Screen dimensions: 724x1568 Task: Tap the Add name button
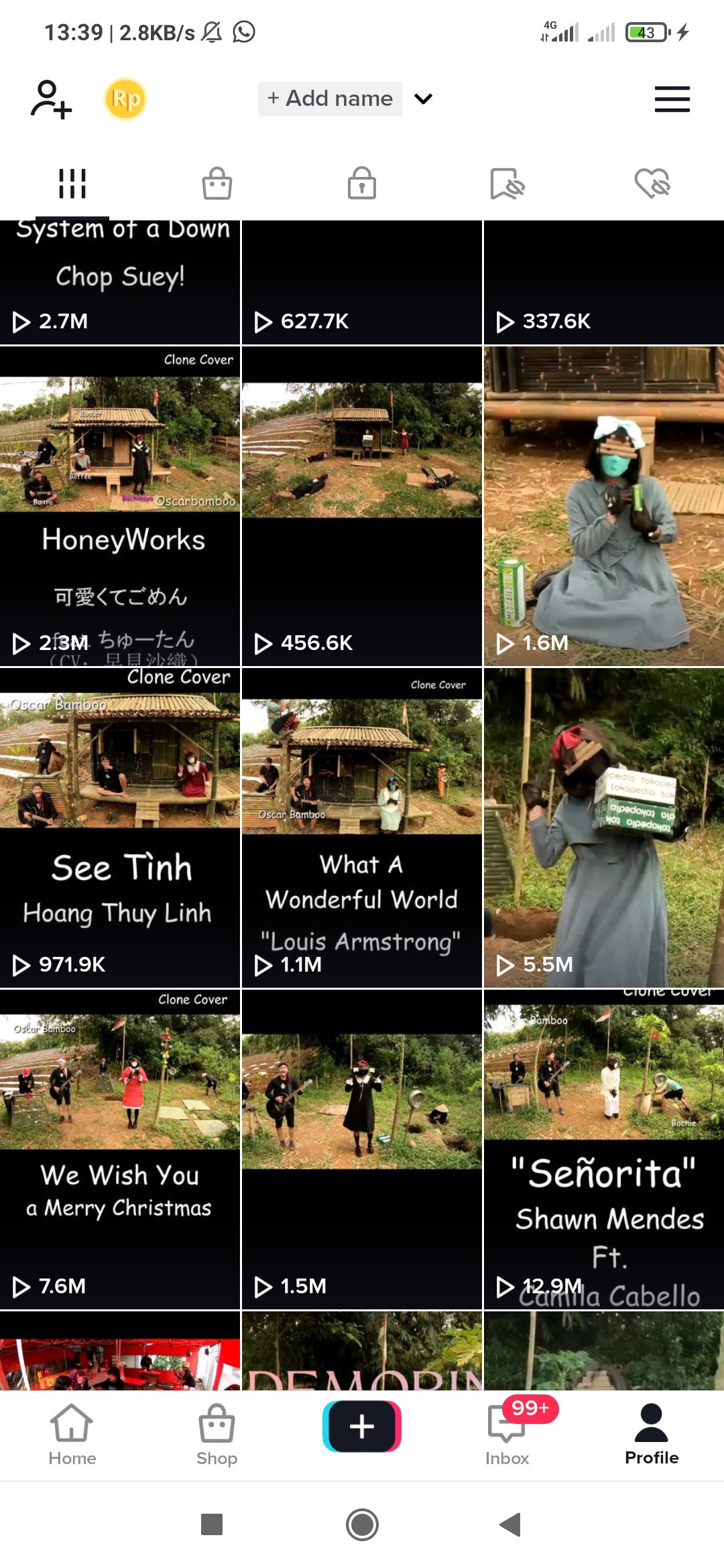click(330, 99)
